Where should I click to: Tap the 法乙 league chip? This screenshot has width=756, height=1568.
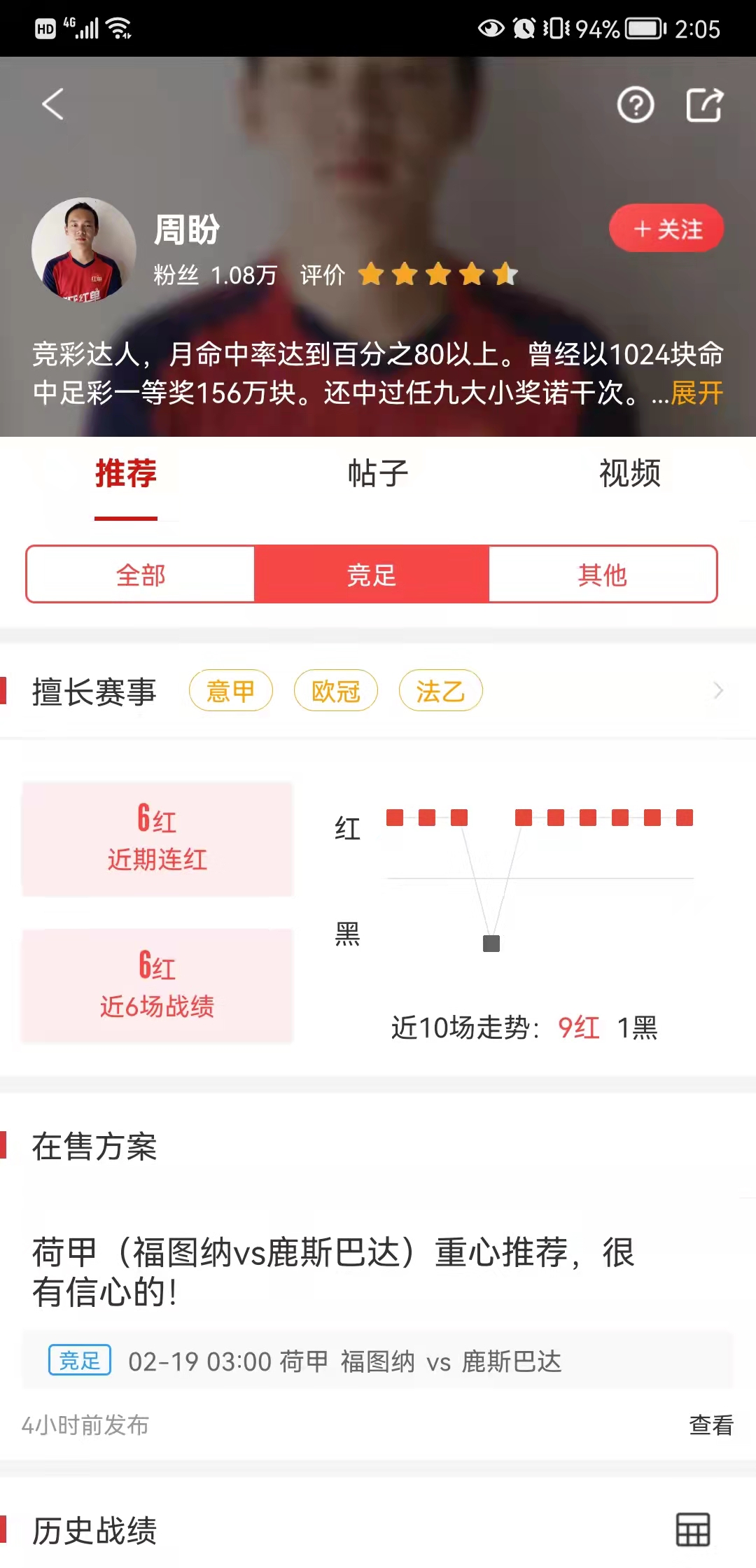coord(440,691)
